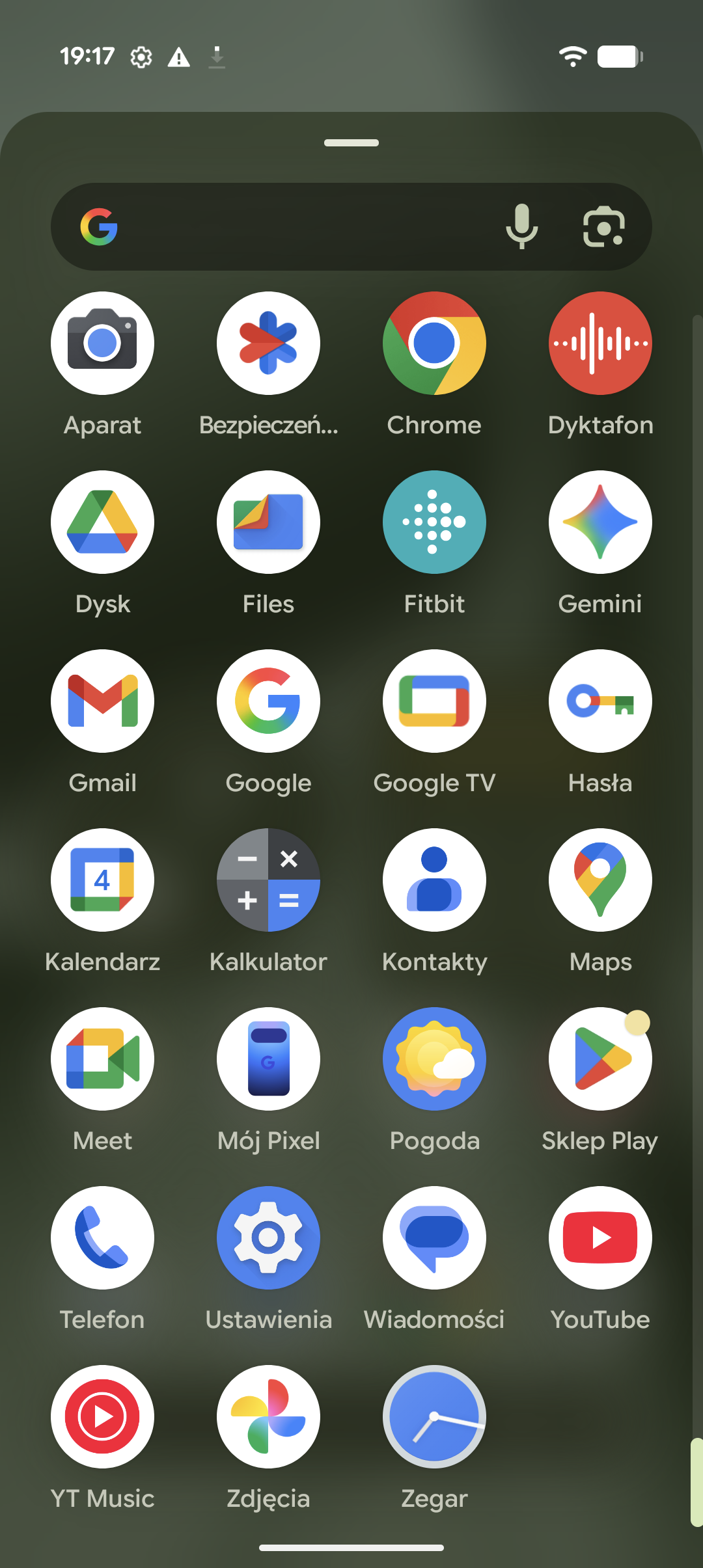This screenshot has width=703, height=1568.
Task: Open the Chrome browser
Action: tap(434, 344)
